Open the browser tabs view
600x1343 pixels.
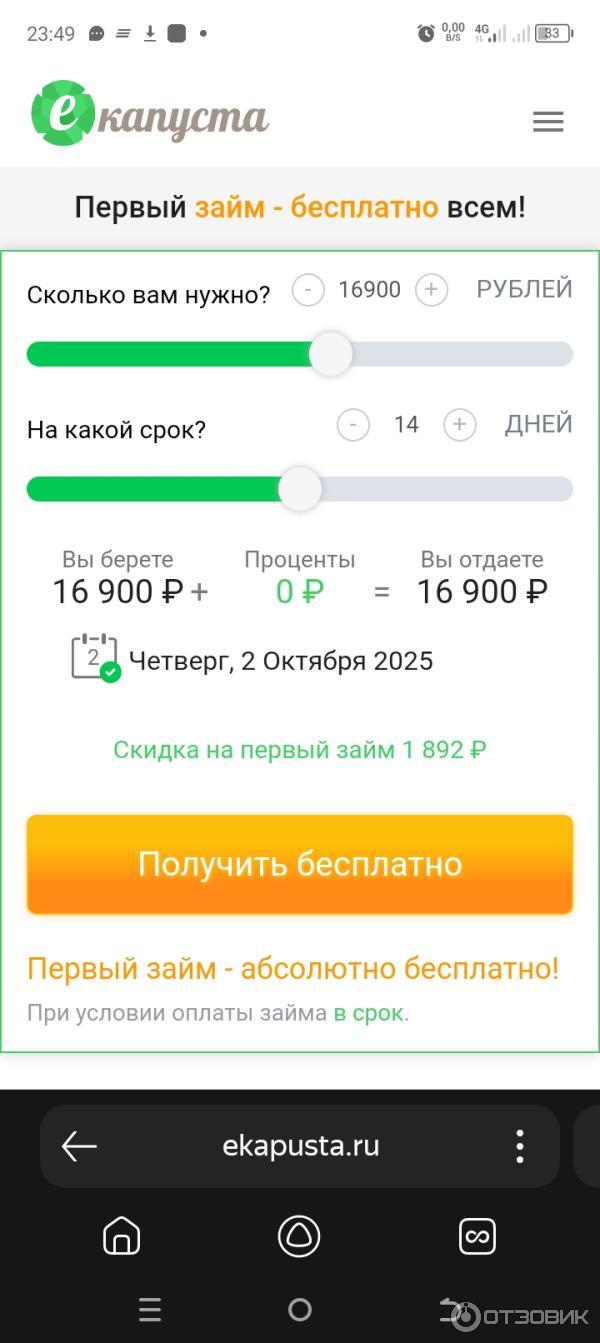coord(477,1236)
